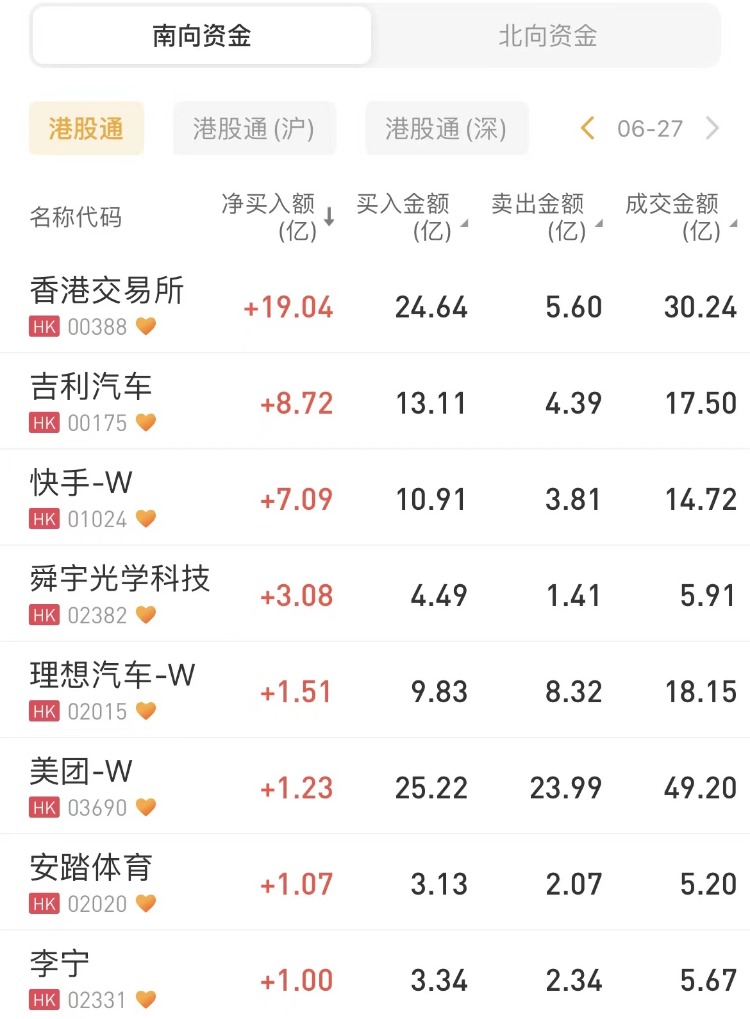Go to the previous date arrow
Screen dimensions: 750x1019
pos(588,128)
